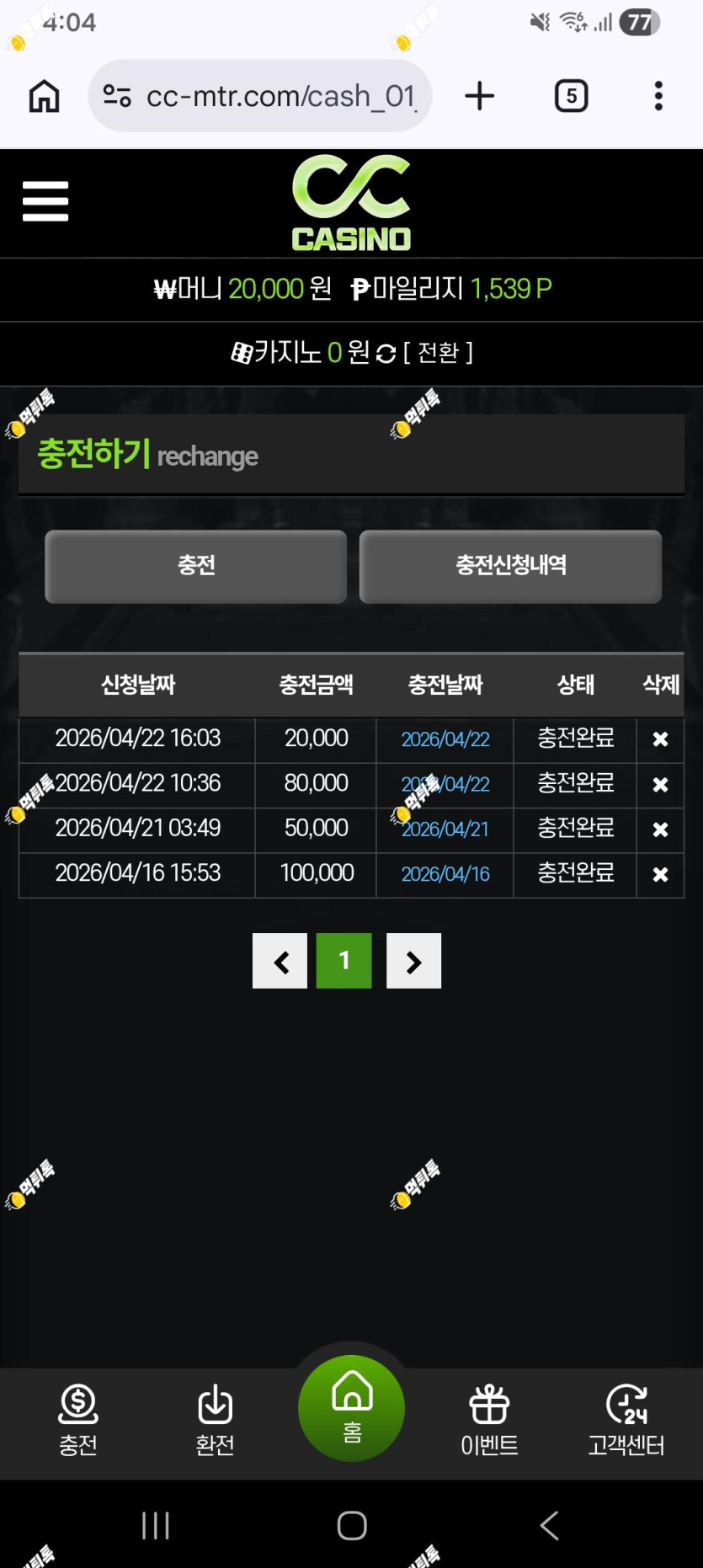The height and width of the screenshot is (1568, 703).
Task: Open the 이벤트 section
Action: tap(489, 1421)
